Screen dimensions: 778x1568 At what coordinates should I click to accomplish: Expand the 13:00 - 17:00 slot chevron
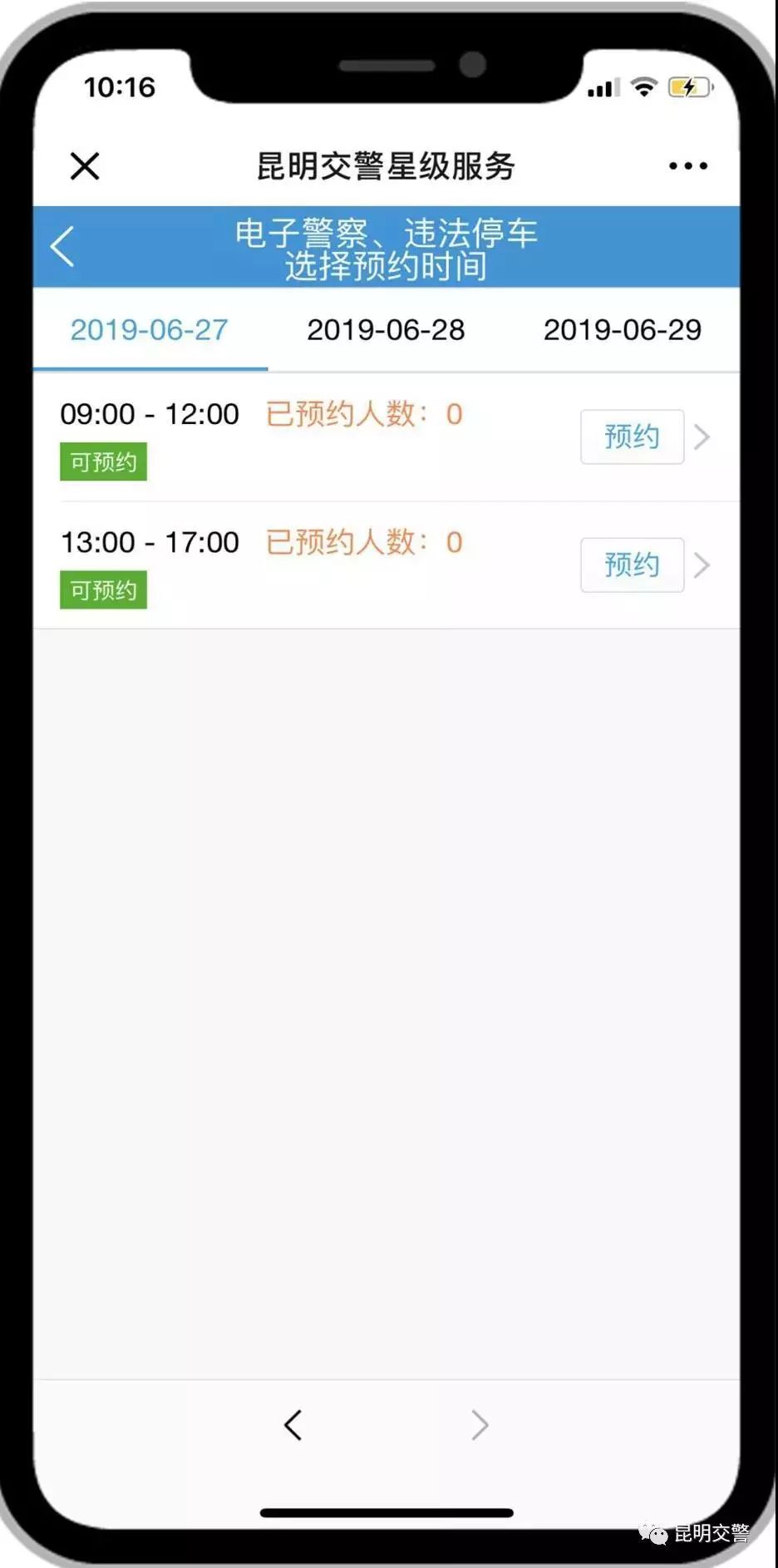pos(702,565)
